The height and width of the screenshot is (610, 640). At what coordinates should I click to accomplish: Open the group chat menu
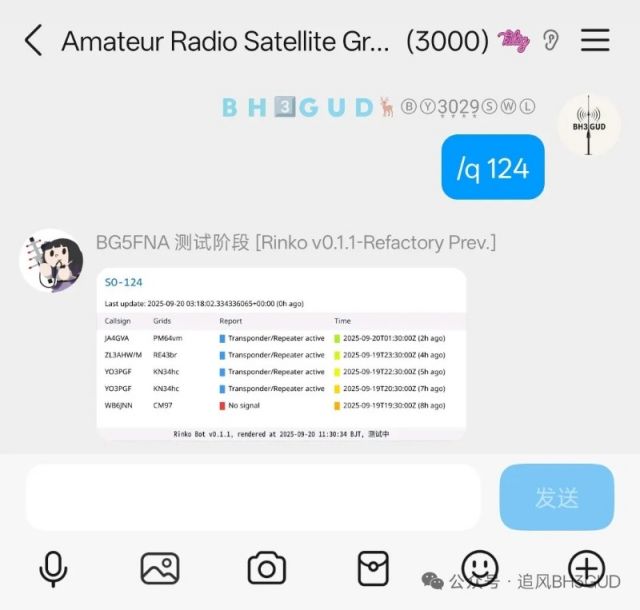(x=596, y=40)
